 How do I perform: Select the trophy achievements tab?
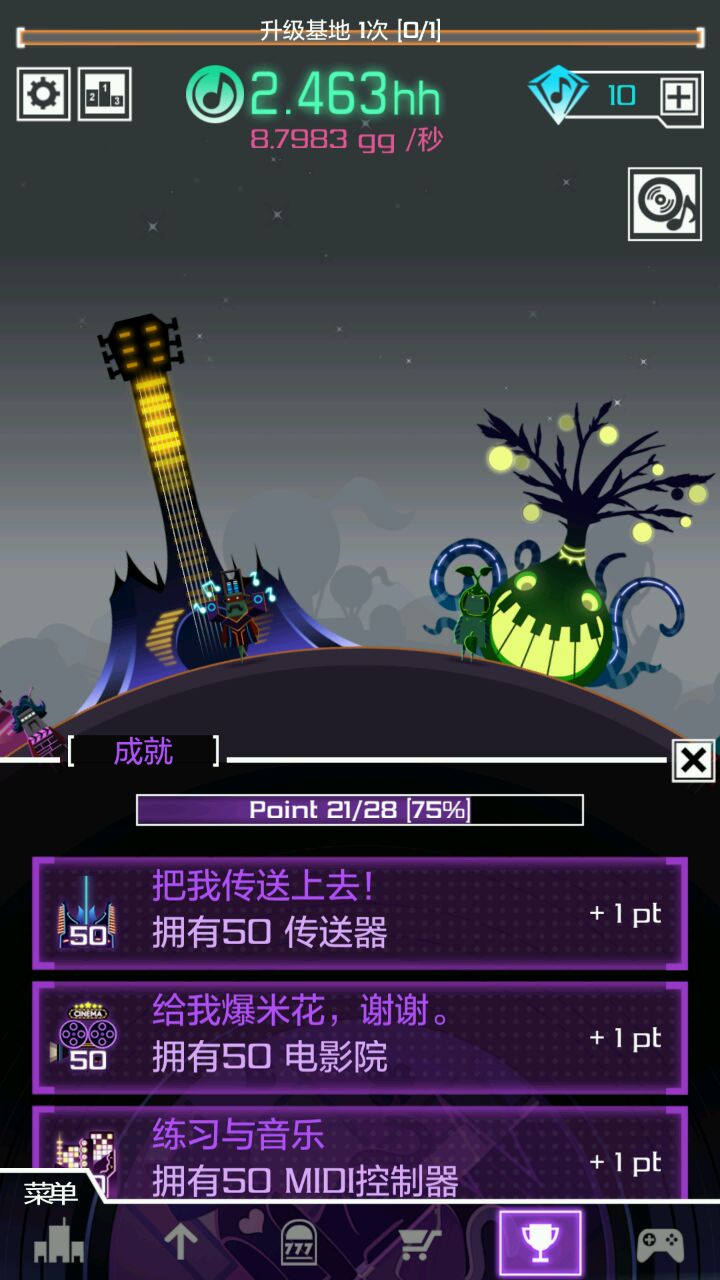tap(540, 1243)
